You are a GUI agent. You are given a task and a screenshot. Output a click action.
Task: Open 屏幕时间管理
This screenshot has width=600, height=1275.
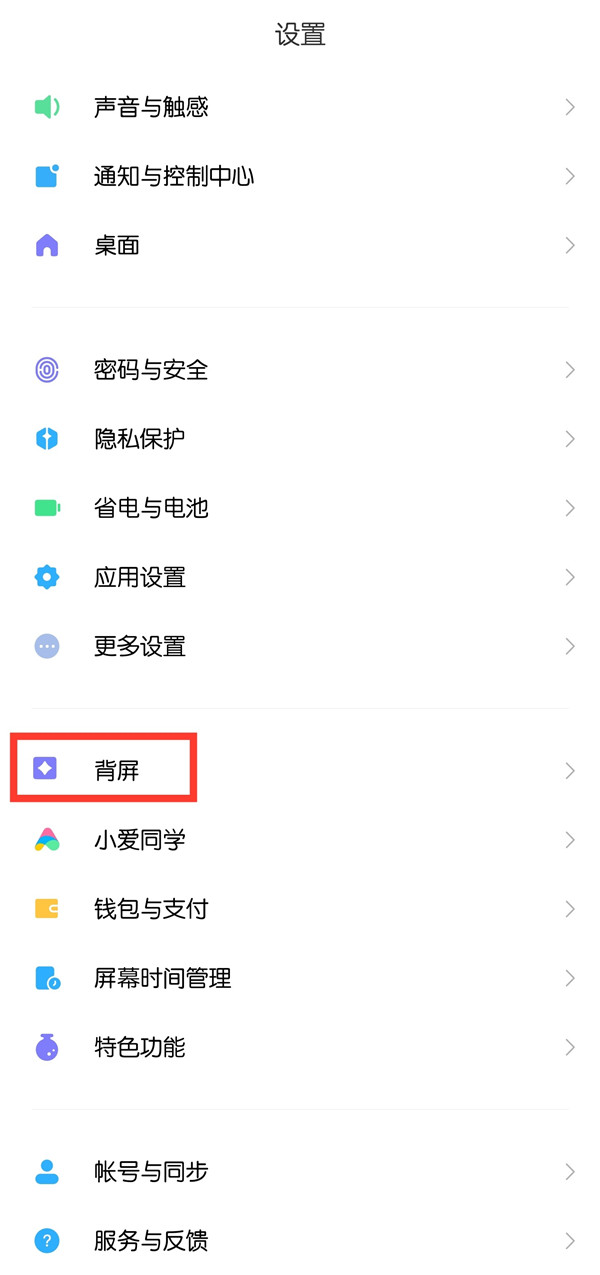(x=162, y=978)
